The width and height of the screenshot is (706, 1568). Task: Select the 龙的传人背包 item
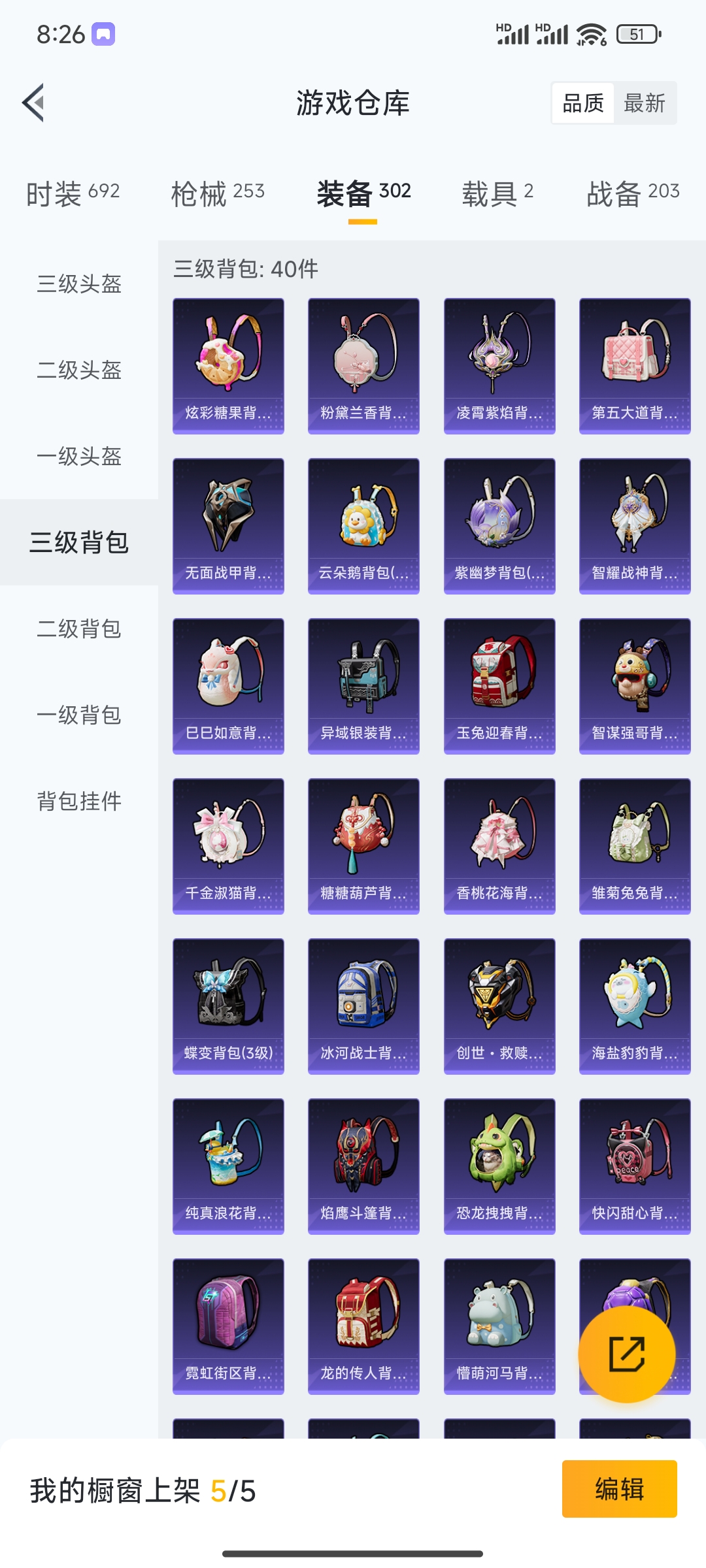[363, 1326]
